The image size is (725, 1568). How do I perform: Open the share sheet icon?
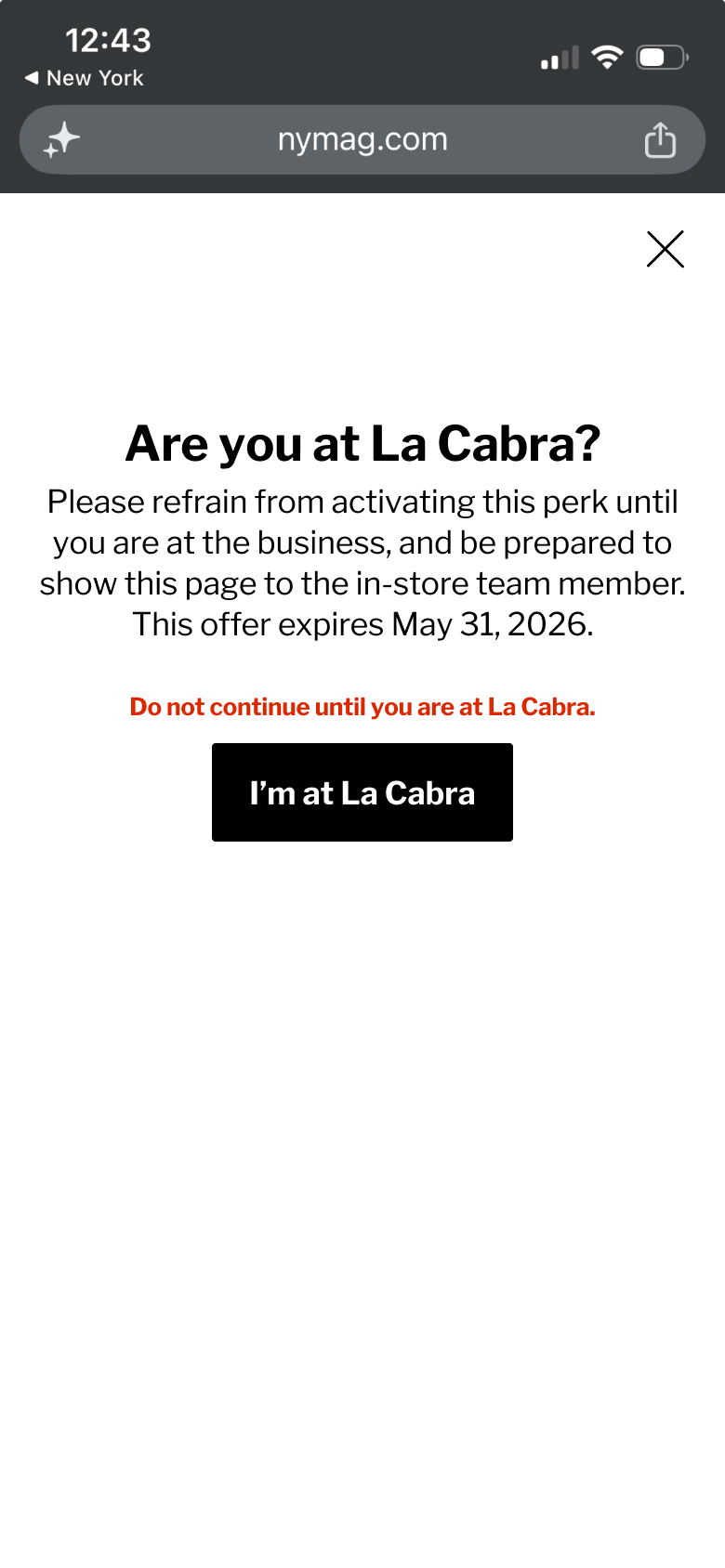click(x=660, y=140)
